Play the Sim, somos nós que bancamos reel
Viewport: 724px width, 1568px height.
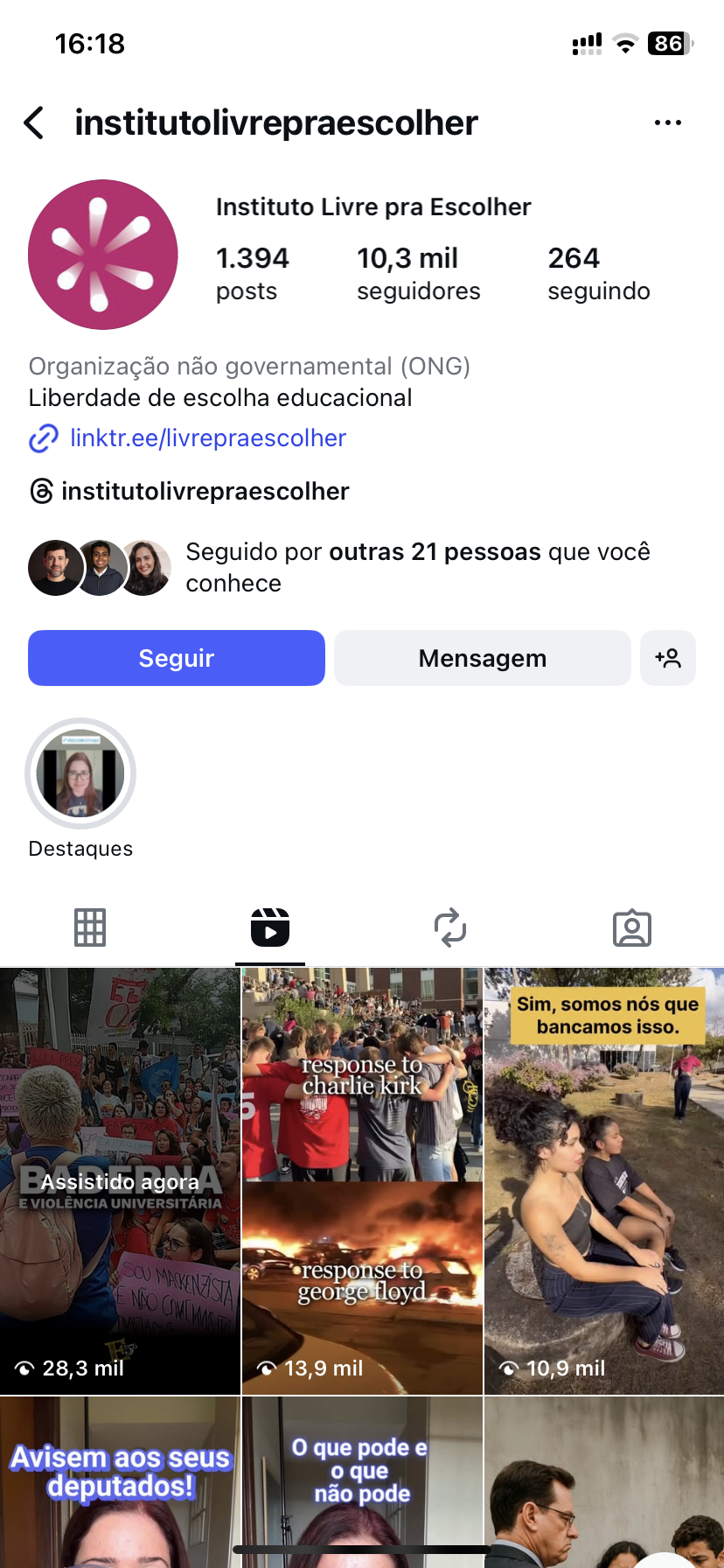point(604,1181)
